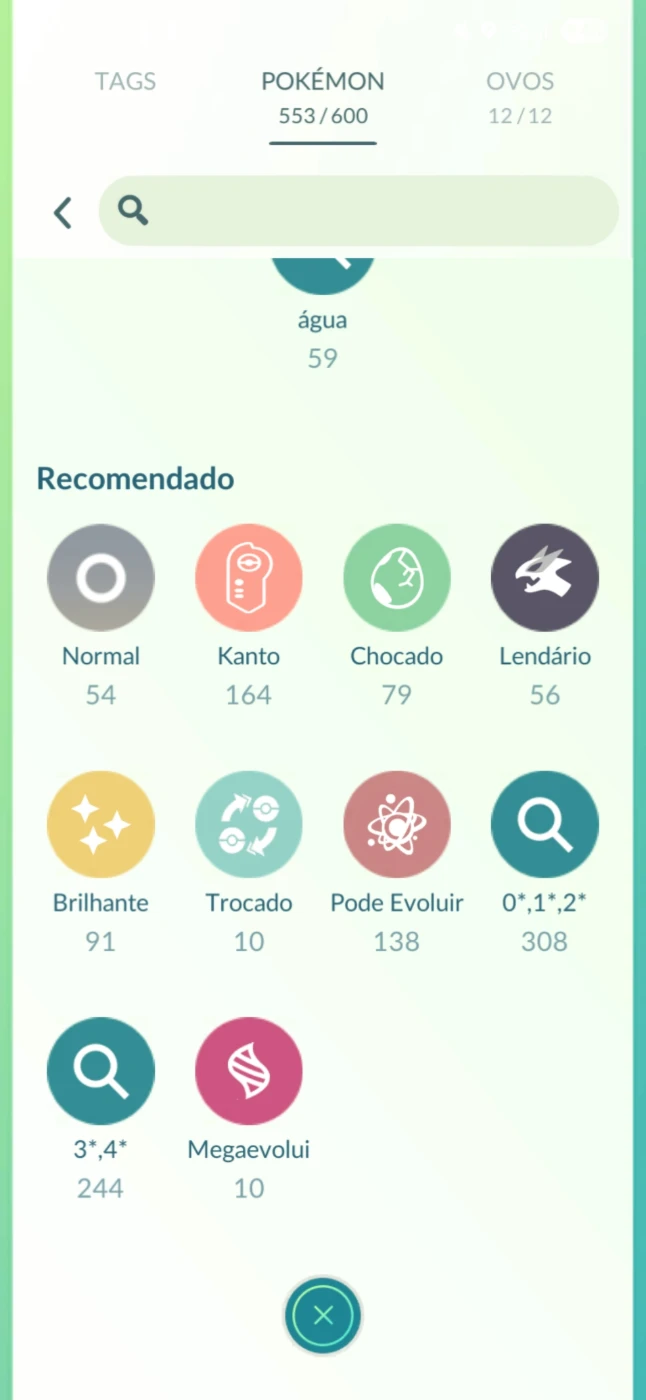The width and height of the screenshot is (646, 1400).
Task: Close the search menu
Action: click(323, 1316)
